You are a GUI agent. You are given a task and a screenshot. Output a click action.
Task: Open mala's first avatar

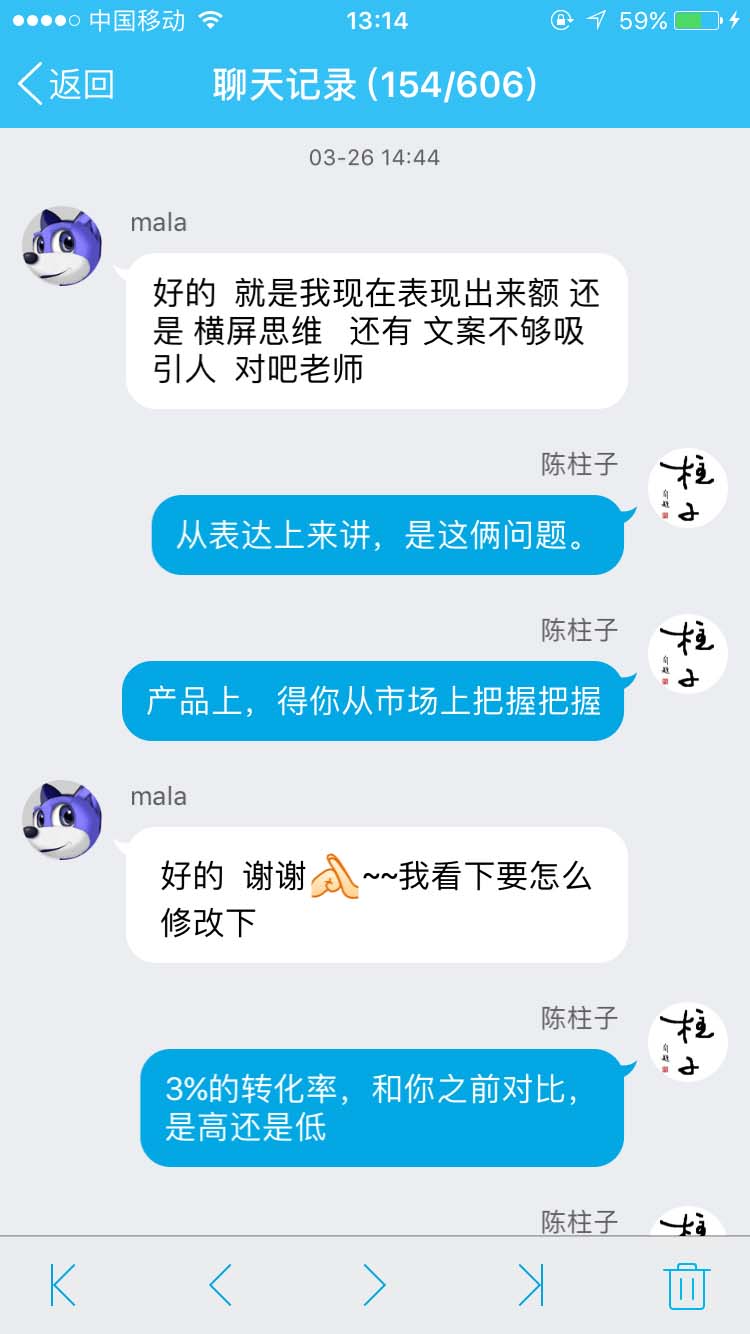60,245
